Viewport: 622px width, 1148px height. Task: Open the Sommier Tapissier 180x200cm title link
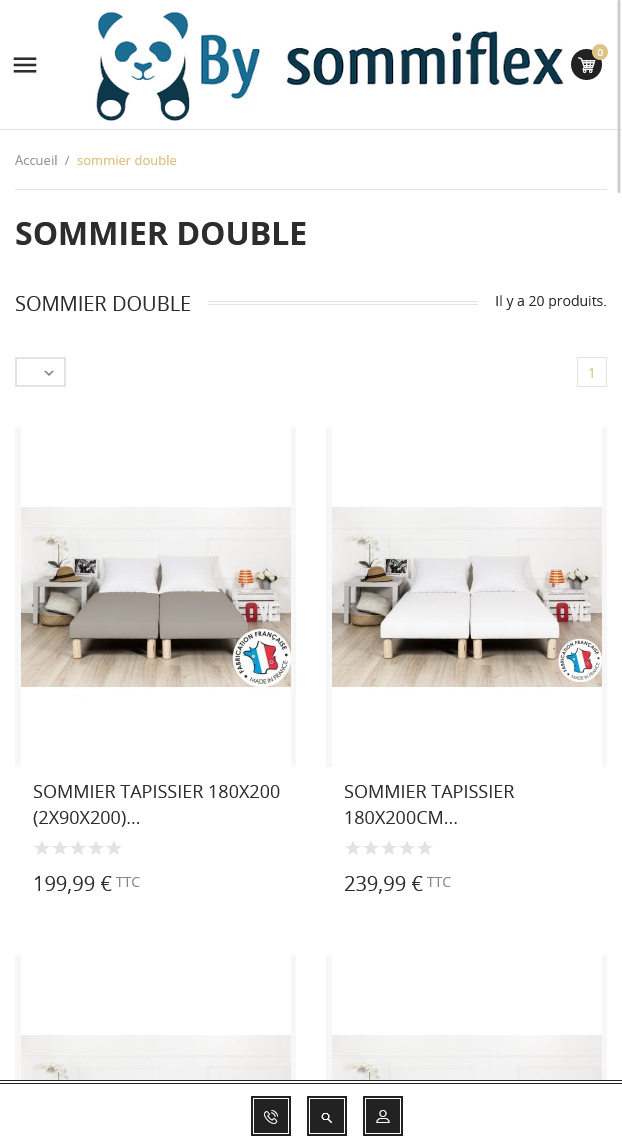[430, 805]
